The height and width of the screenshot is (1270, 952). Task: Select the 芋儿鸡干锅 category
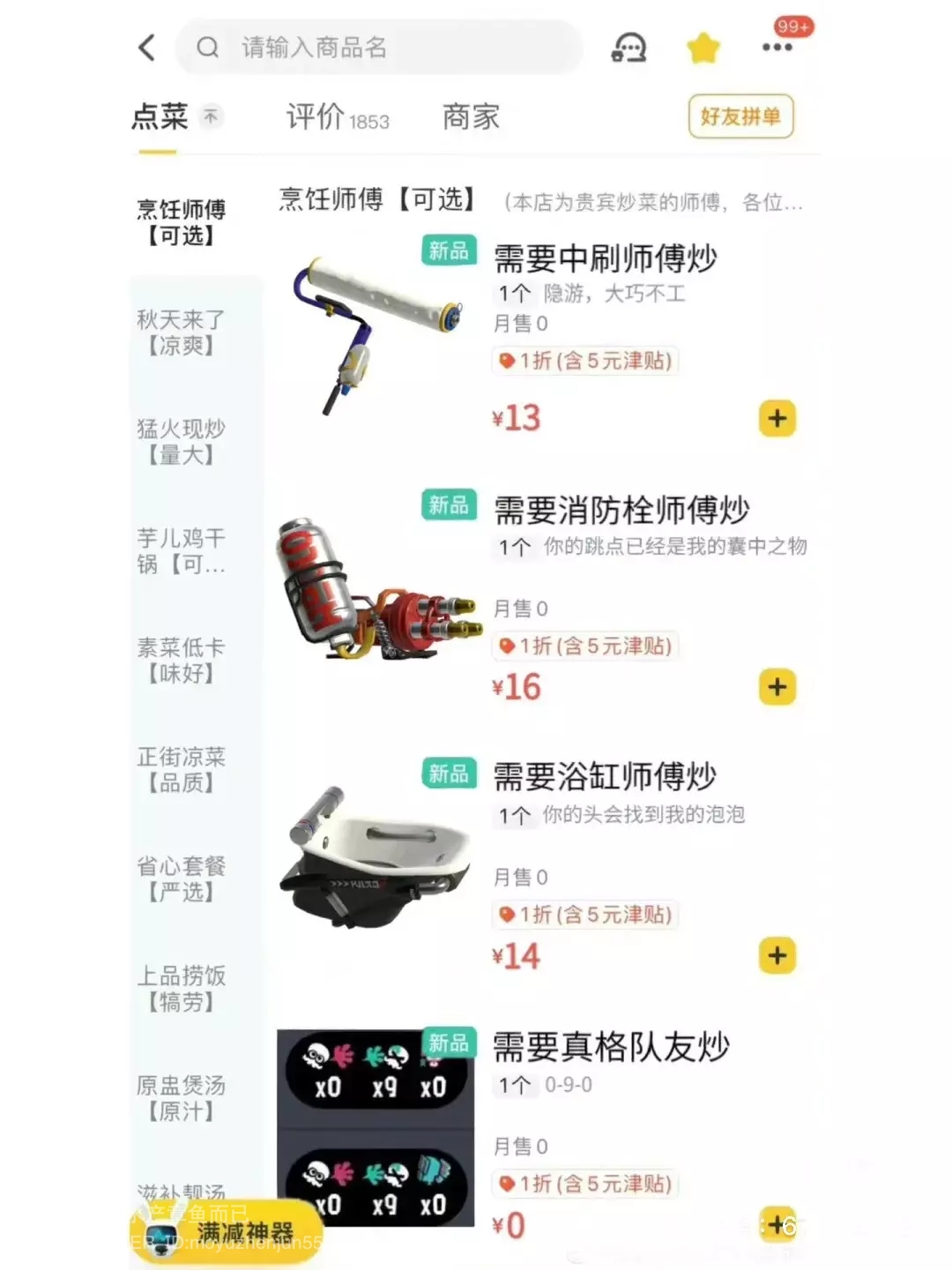(x=181, y=551)
